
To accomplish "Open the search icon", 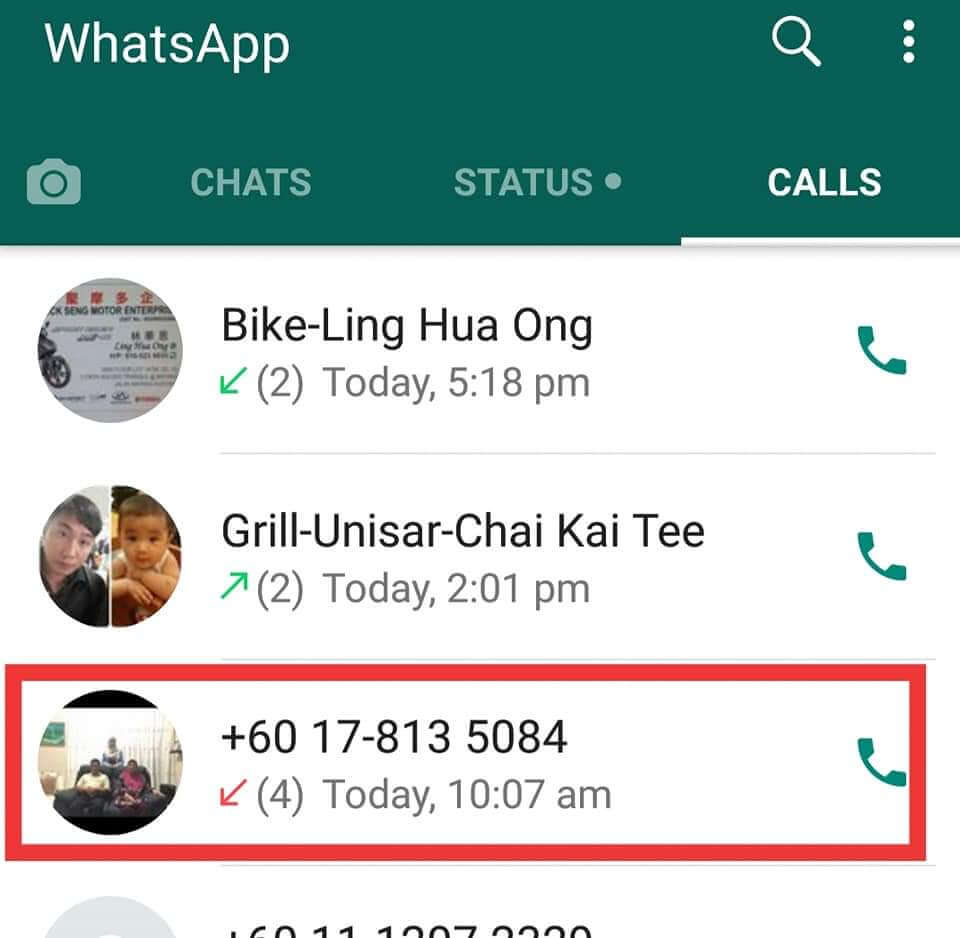I will click(x=796, y=44).
